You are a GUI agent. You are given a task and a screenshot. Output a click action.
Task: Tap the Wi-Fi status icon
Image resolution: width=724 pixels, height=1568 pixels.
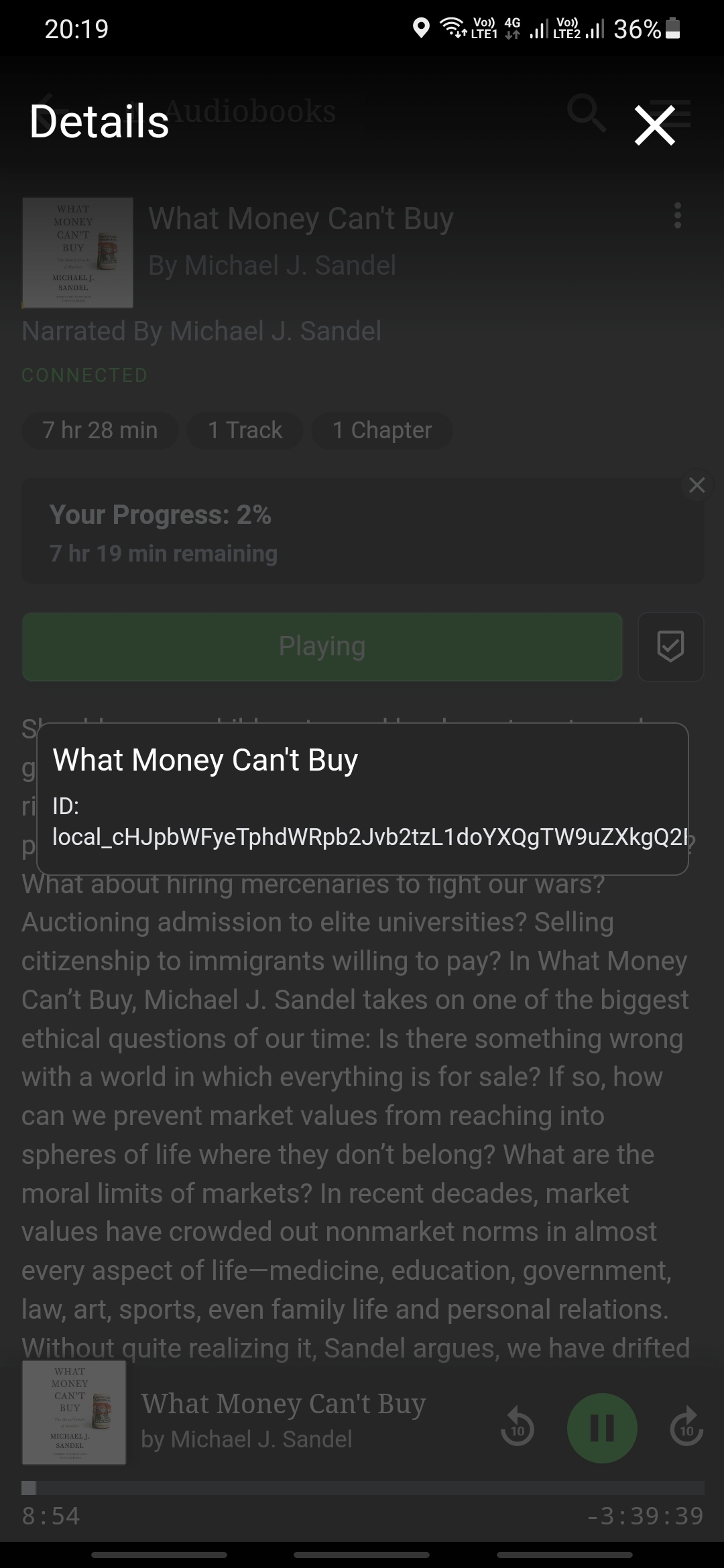tap(454, 28)
